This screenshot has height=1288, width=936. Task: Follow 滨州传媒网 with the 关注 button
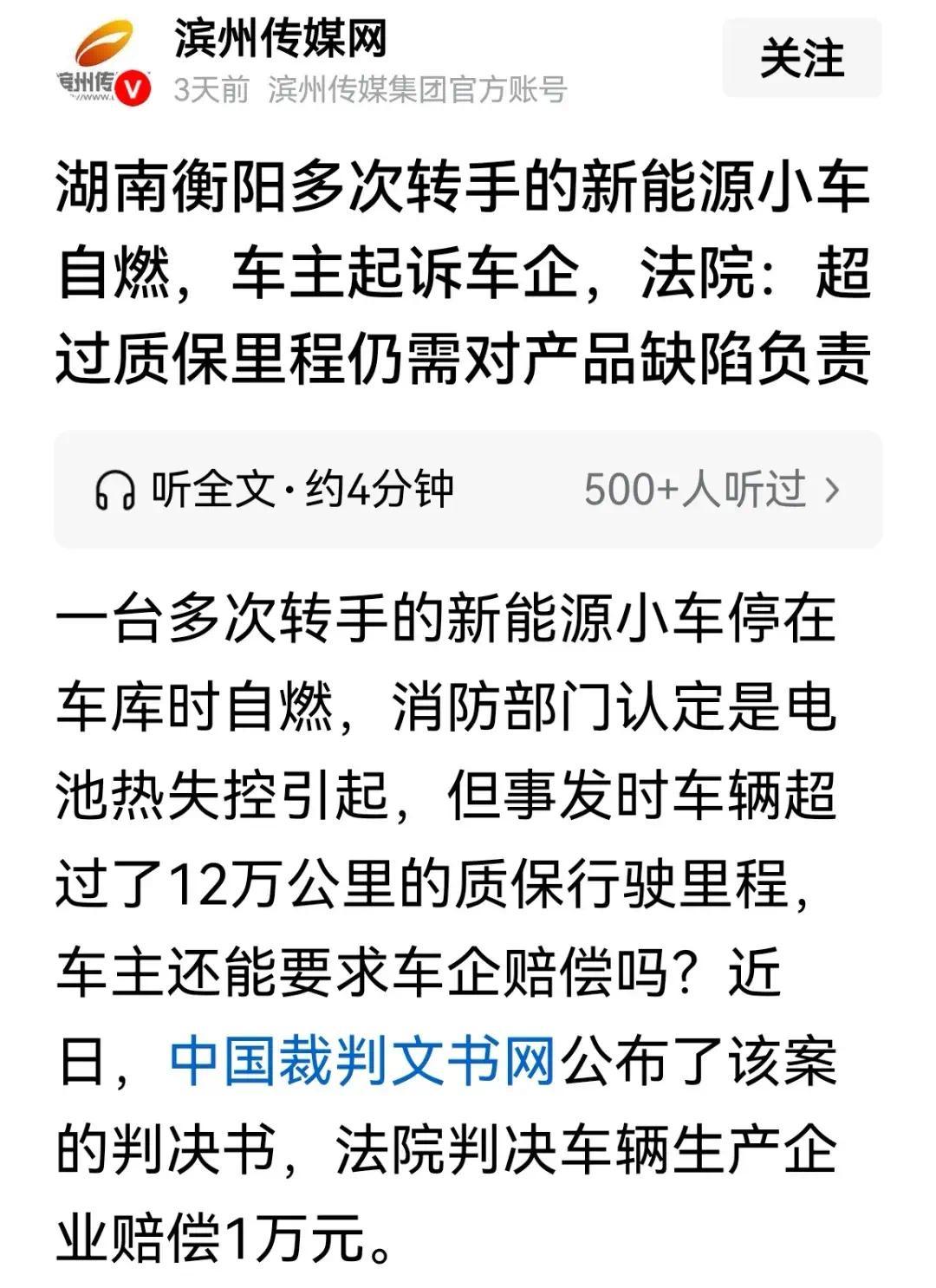802,59
